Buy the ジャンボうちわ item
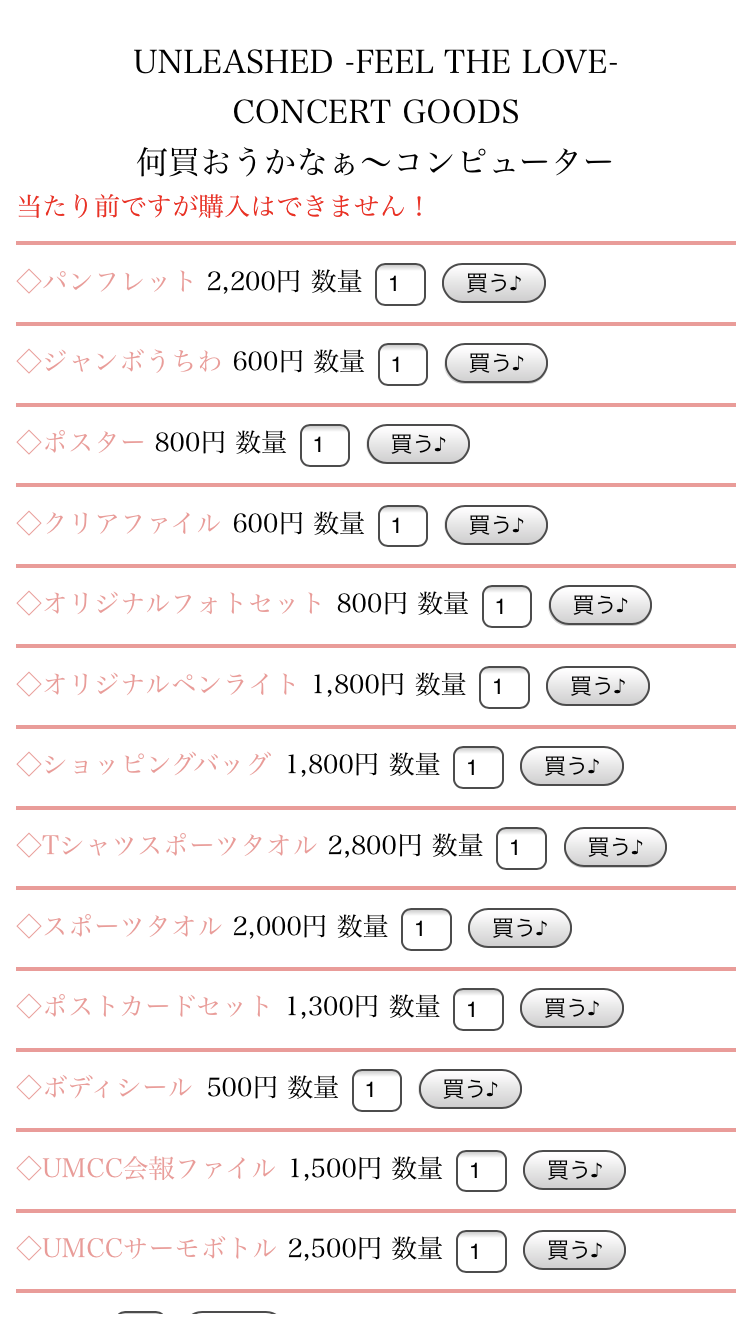Screen dimensions: 750x1334 496,364
